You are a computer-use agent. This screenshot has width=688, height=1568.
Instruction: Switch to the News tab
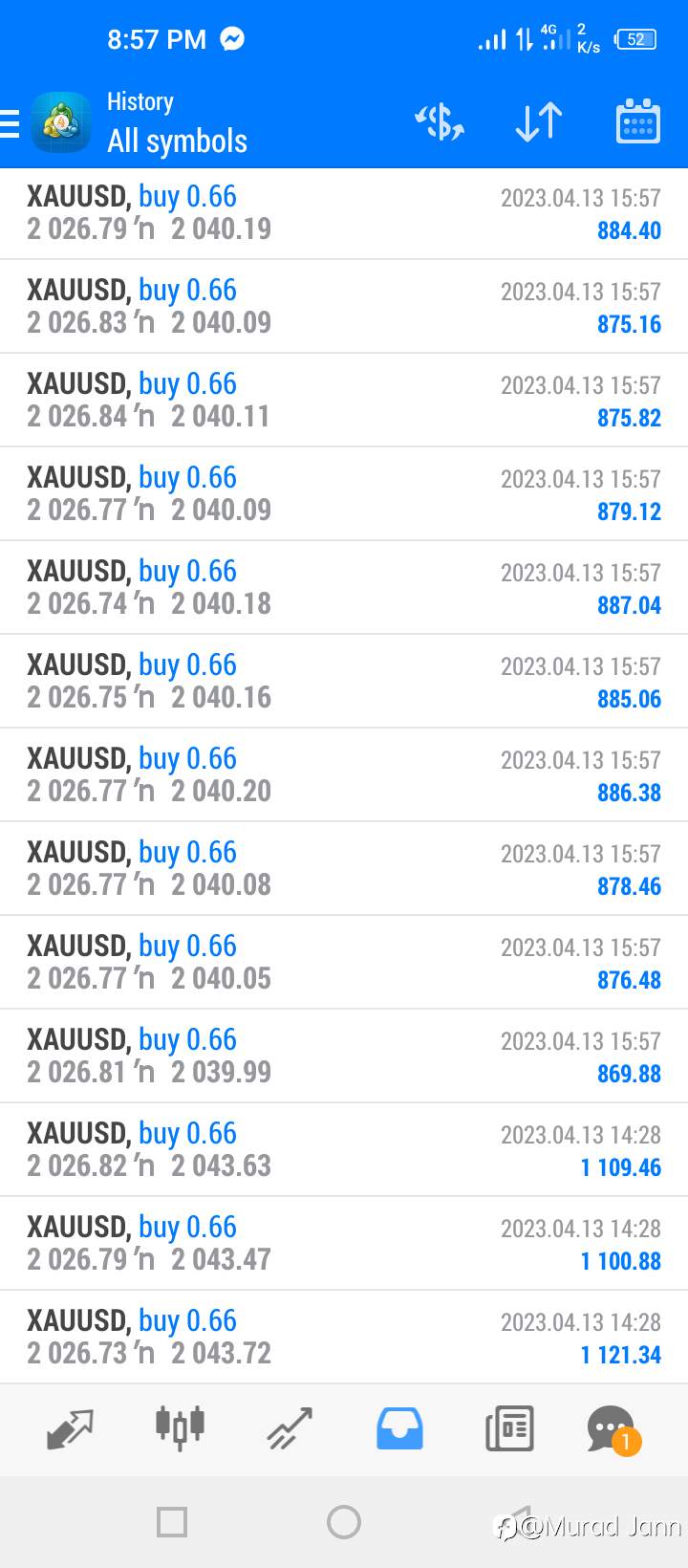[x=509, y=1428]
